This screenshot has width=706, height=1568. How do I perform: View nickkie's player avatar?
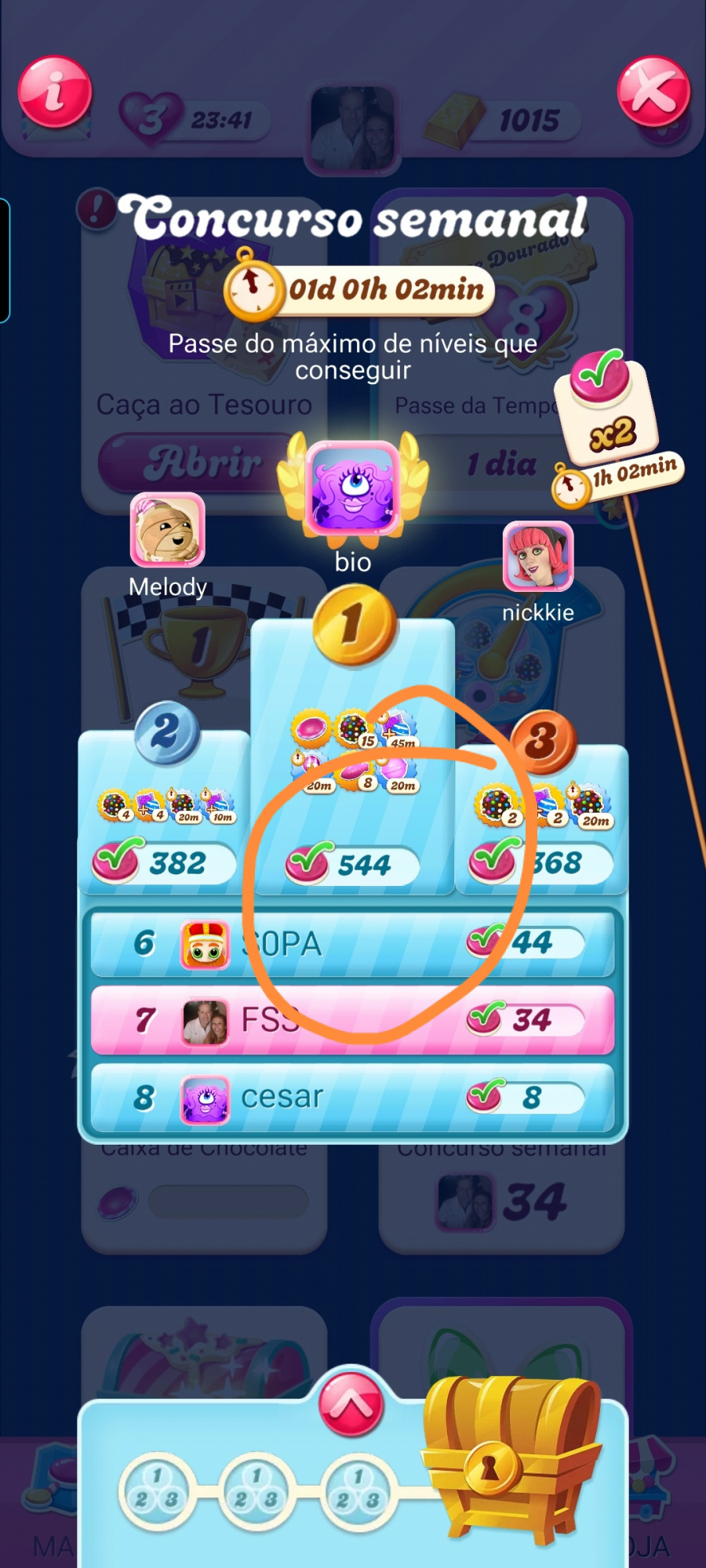pos(538,557)
